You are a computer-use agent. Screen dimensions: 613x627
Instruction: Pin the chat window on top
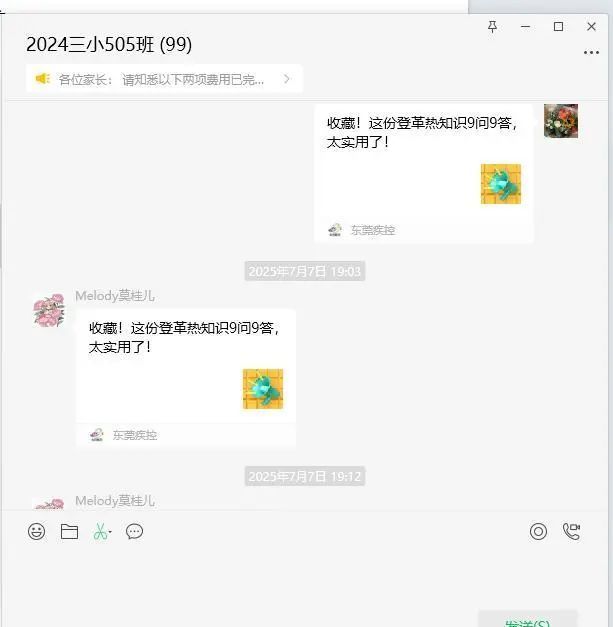coord(492,27)
